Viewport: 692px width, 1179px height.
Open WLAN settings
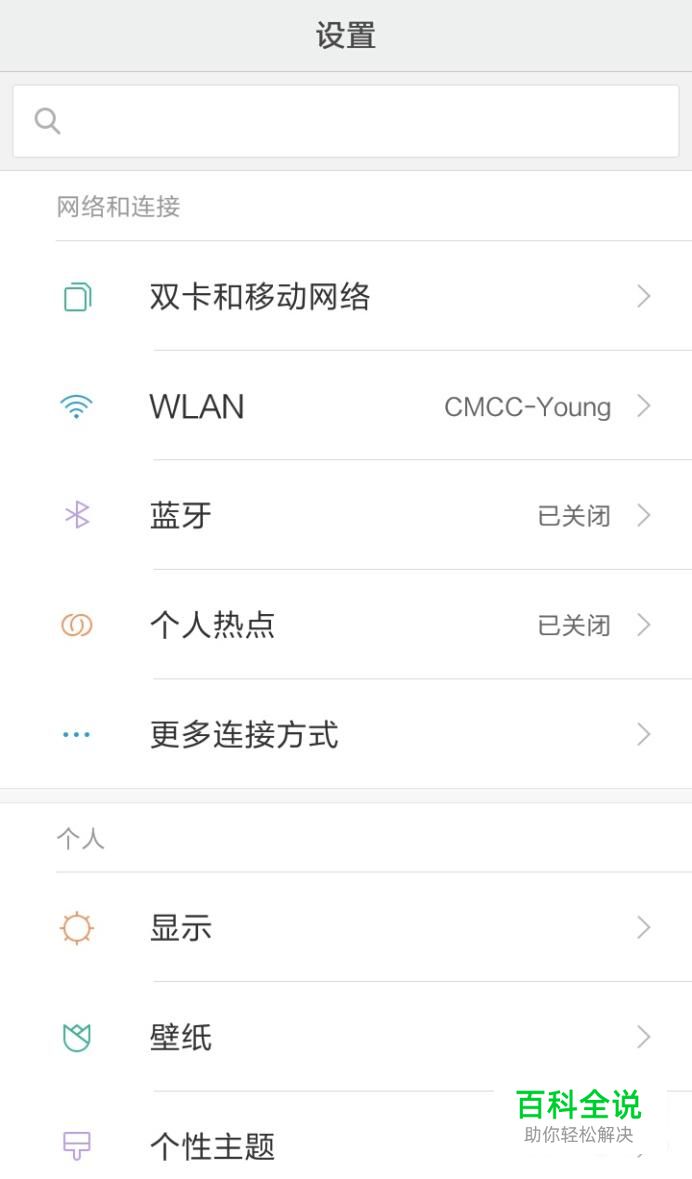click(346, 406)
